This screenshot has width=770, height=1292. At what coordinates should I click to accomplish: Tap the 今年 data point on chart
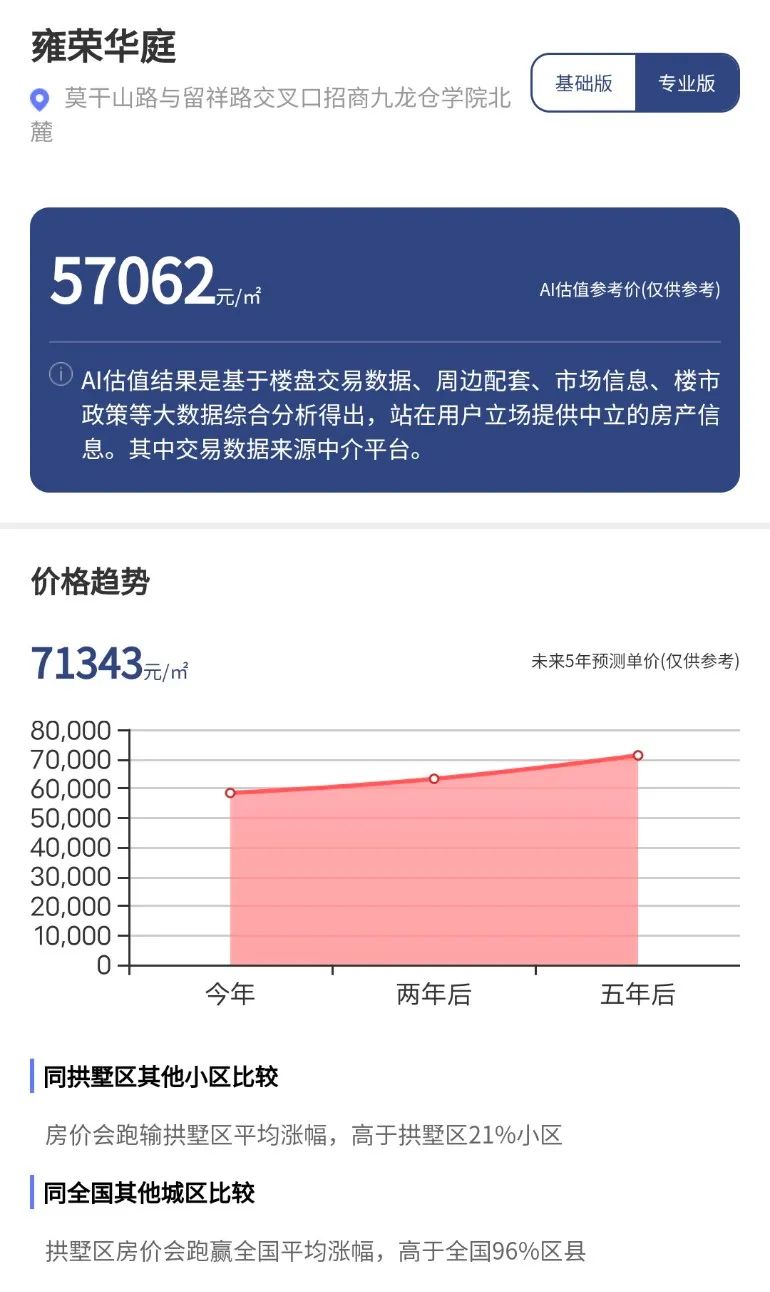pyautogui.click(x=230, y=793)
